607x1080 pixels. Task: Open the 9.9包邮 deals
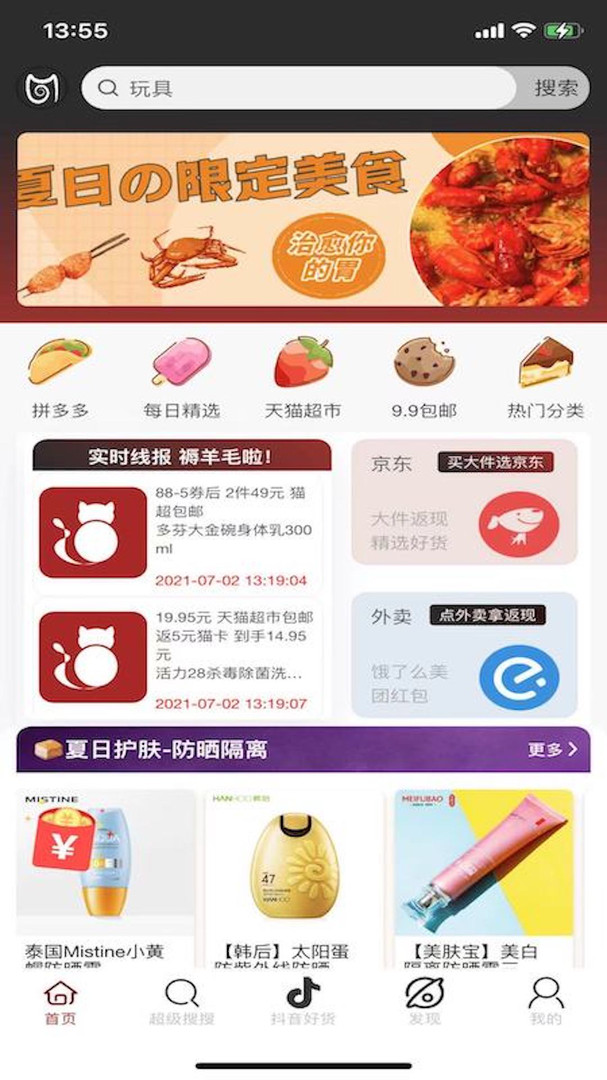point(424,377)
